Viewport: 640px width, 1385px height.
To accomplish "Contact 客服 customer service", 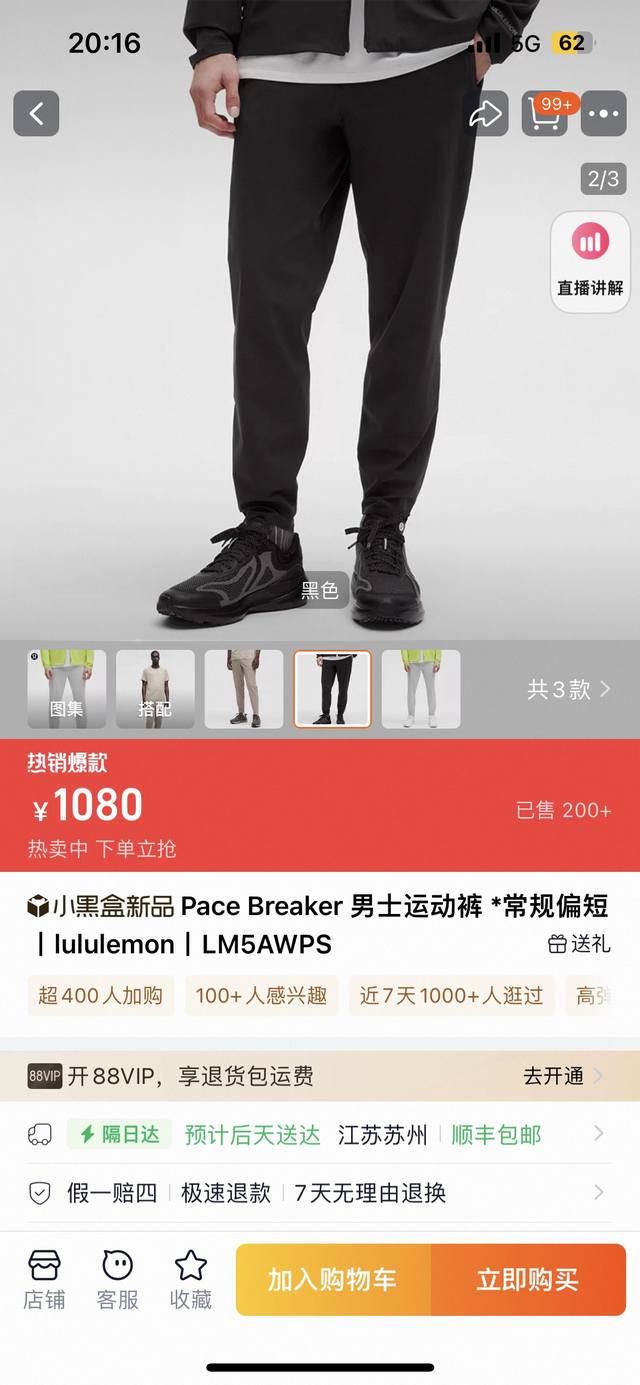I will point(117,1279).
